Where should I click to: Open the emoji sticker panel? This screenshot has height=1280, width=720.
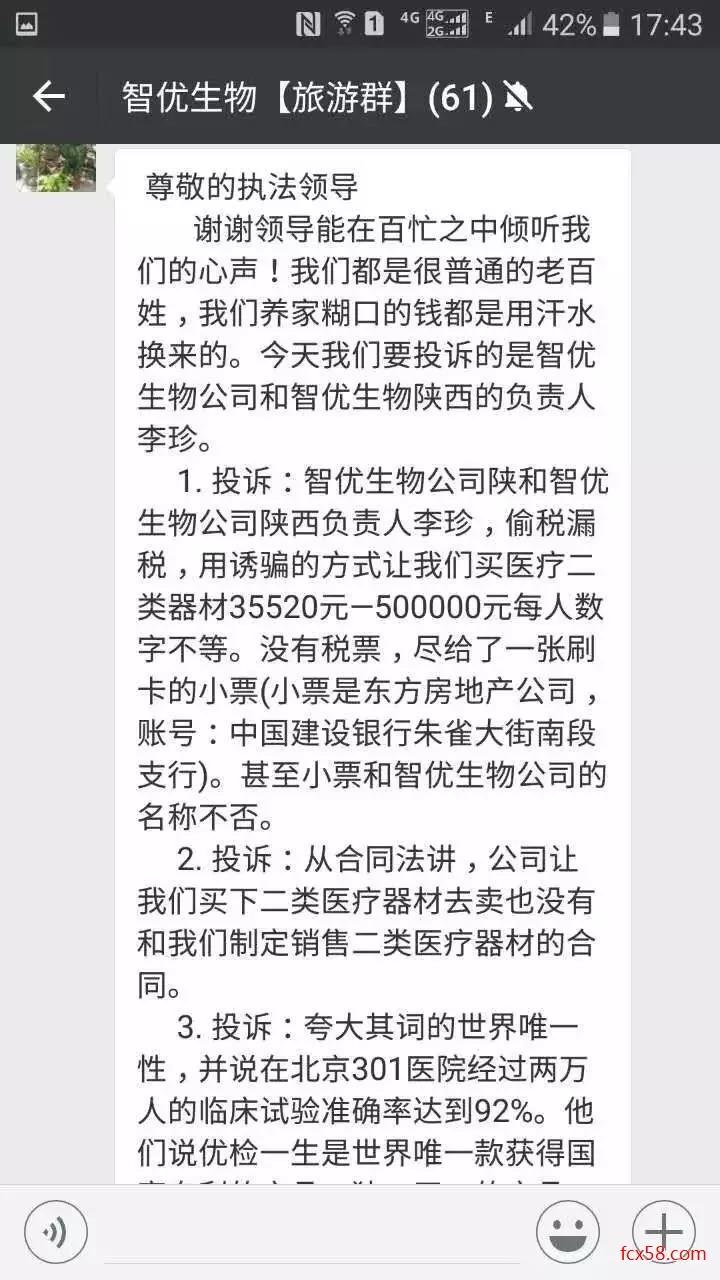click(567, 1232)
